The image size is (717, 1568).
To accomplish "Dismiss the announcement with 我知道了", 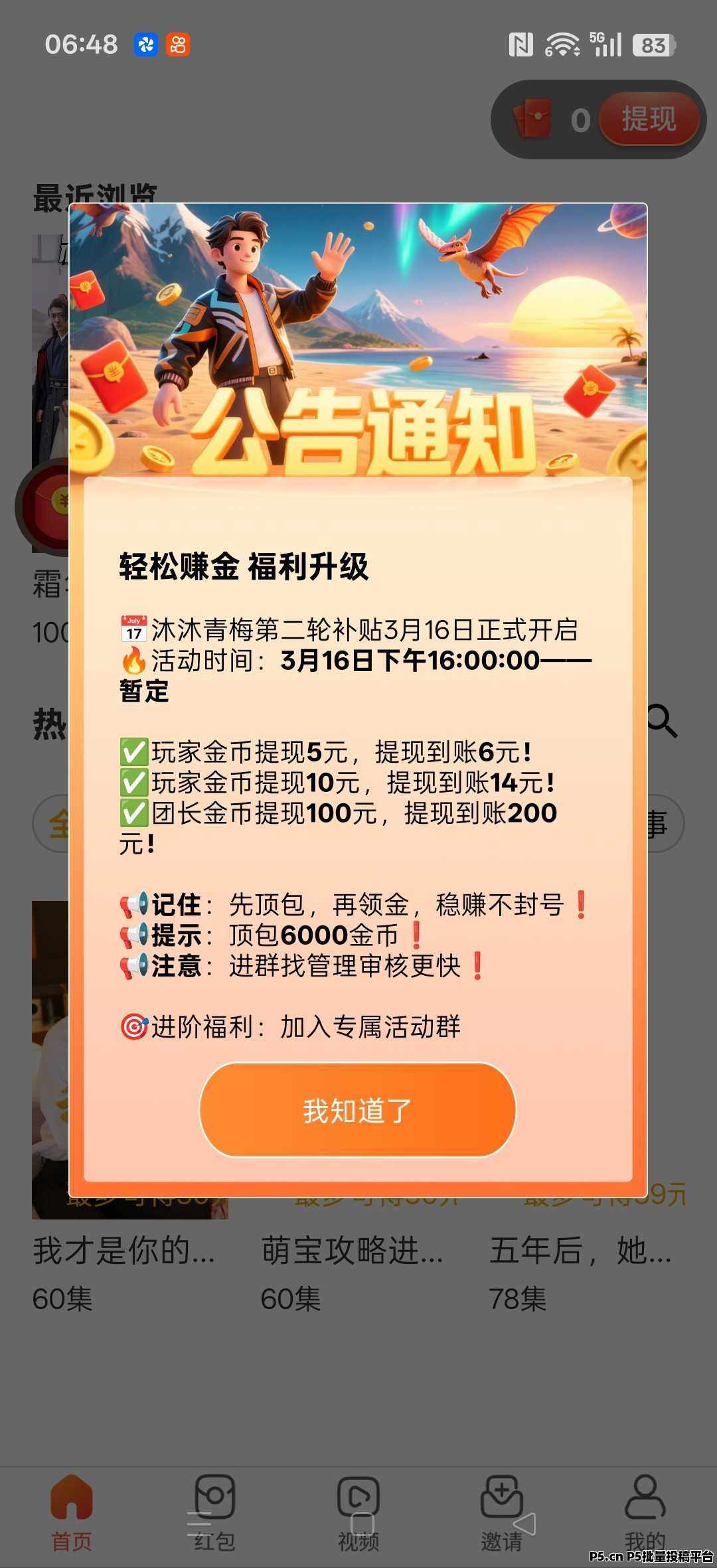I will [x=357, y=1110].
